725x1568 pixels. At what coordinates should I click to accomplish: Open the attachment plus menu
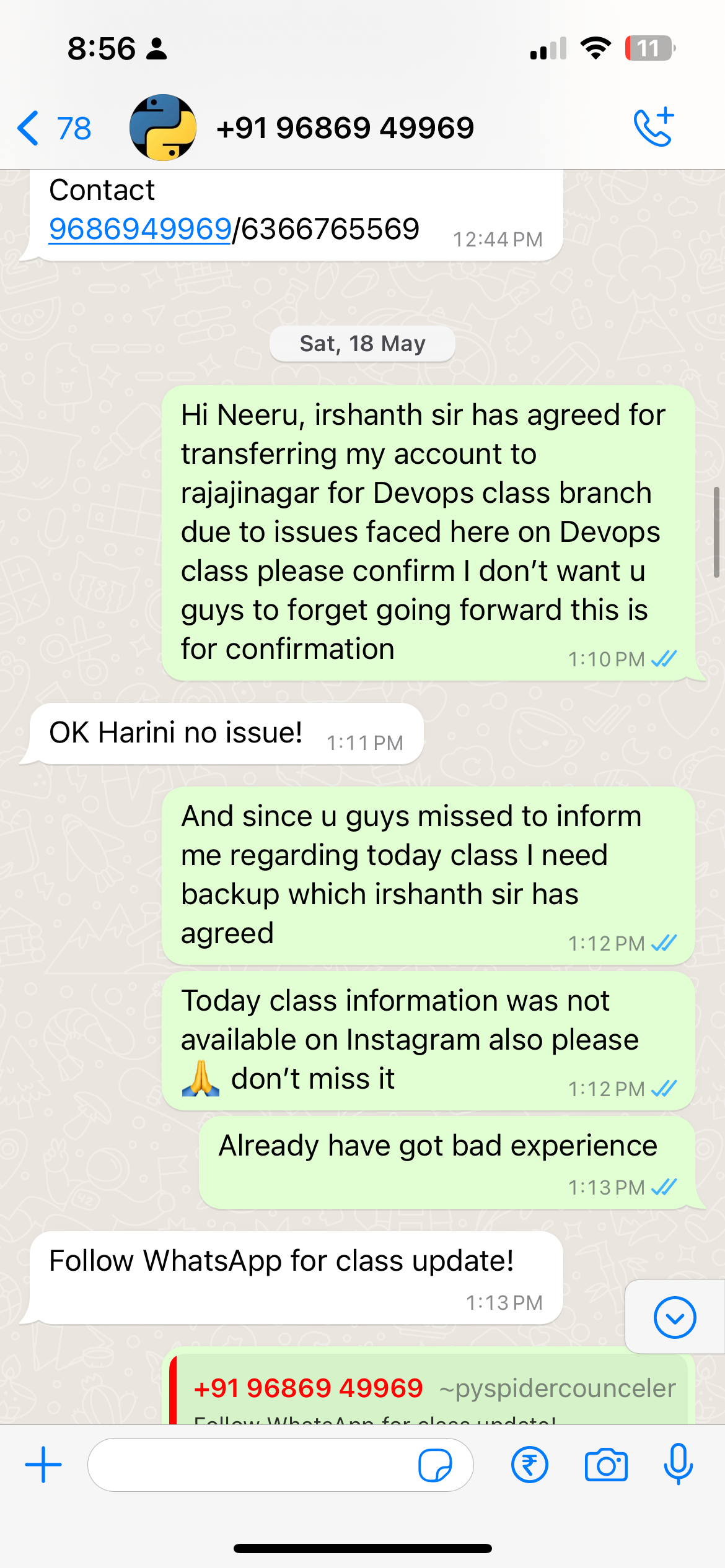coord(43,1465)
